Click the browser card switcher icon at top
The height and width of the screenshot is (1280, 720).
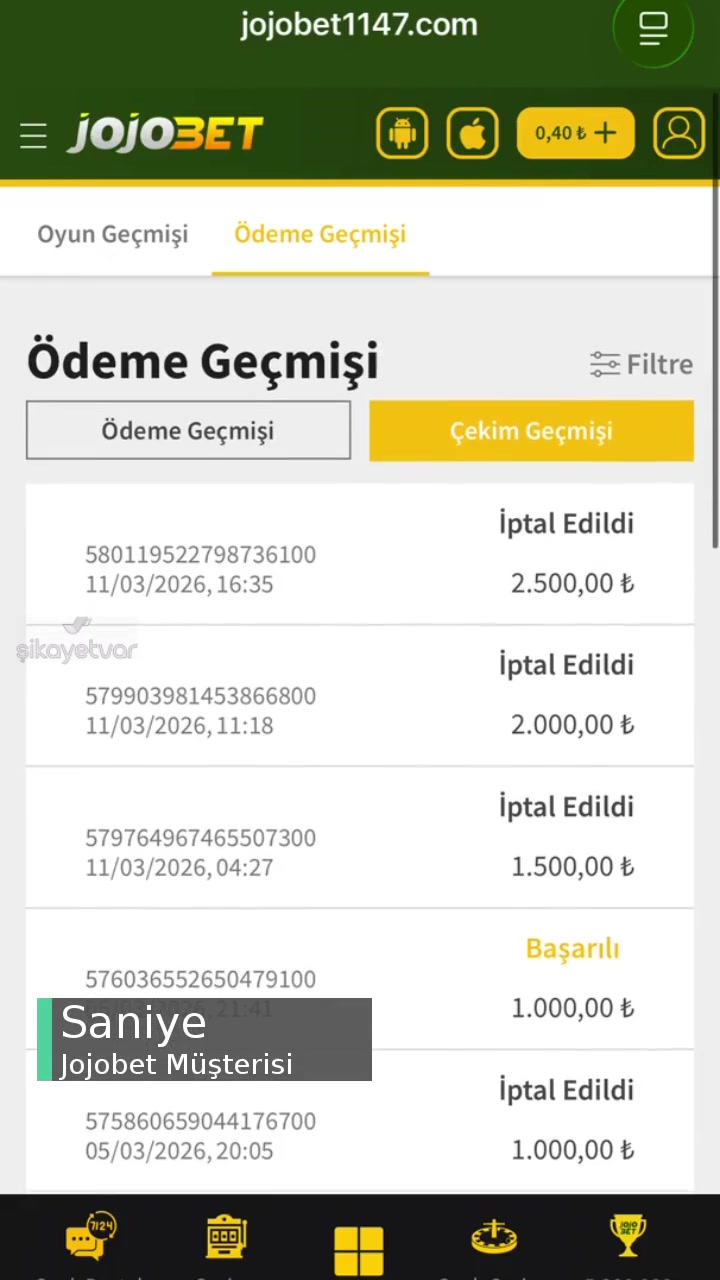[652, 28]
